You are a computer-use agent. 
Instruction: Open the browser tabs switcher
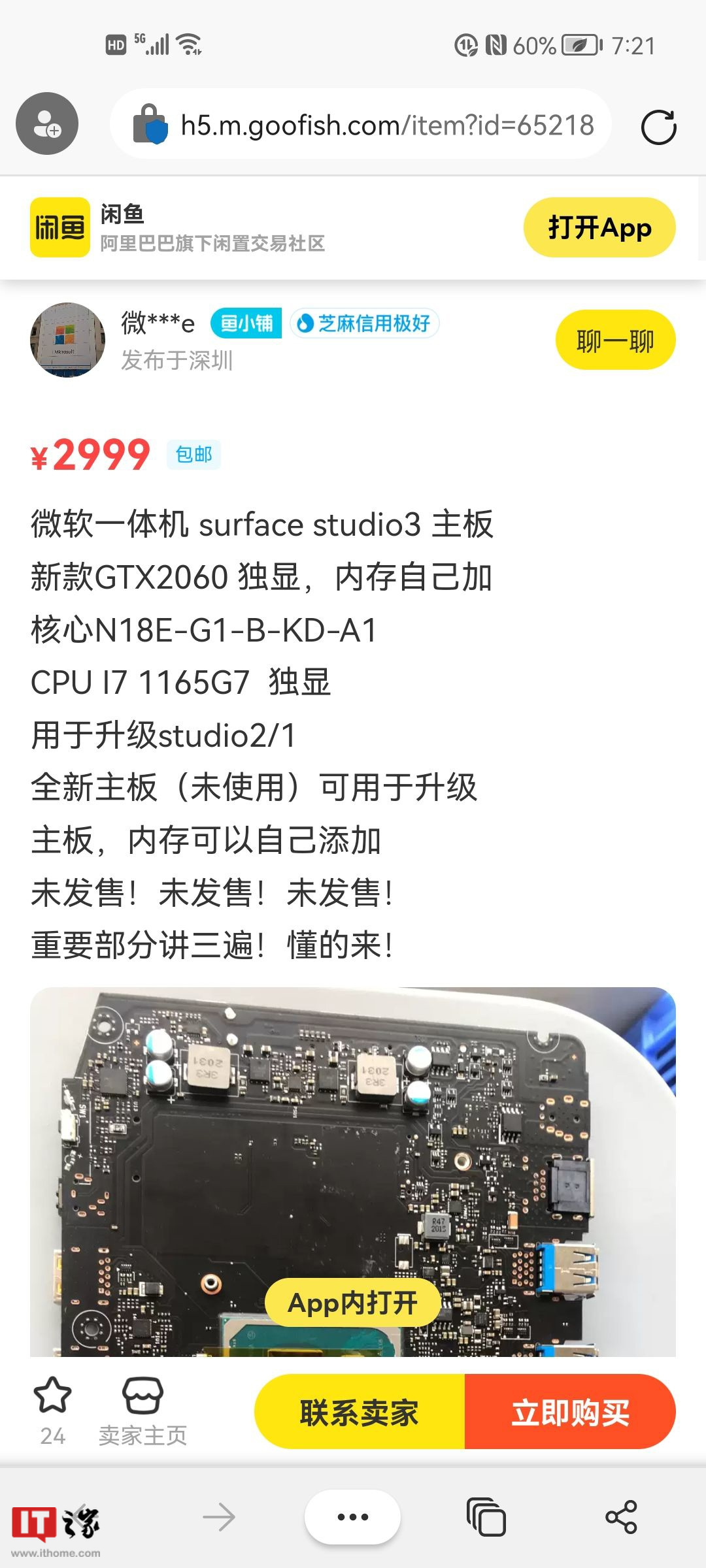tap(486, 1517)
